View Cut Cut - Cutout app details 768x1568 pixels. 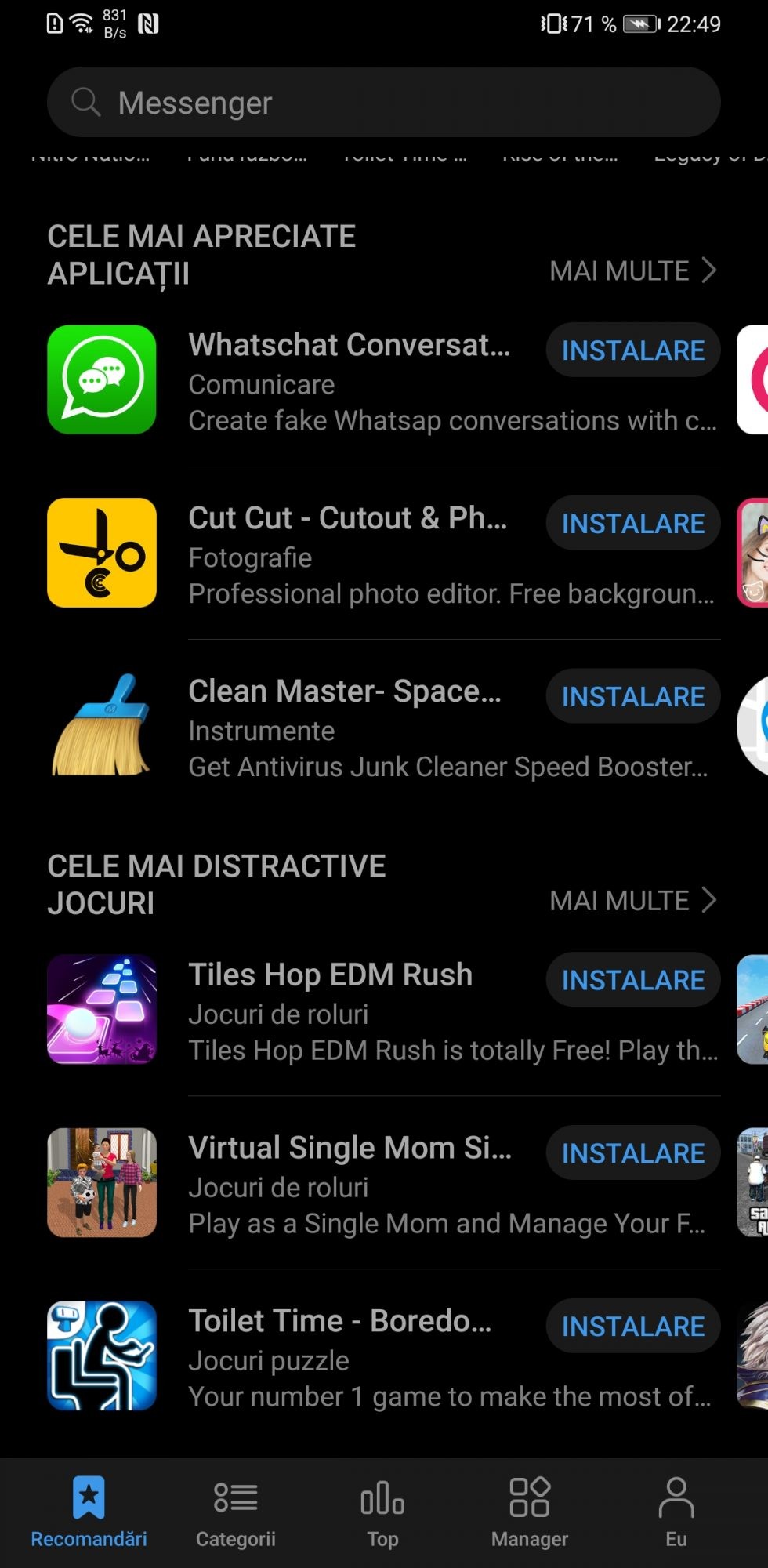click(347, 519)
